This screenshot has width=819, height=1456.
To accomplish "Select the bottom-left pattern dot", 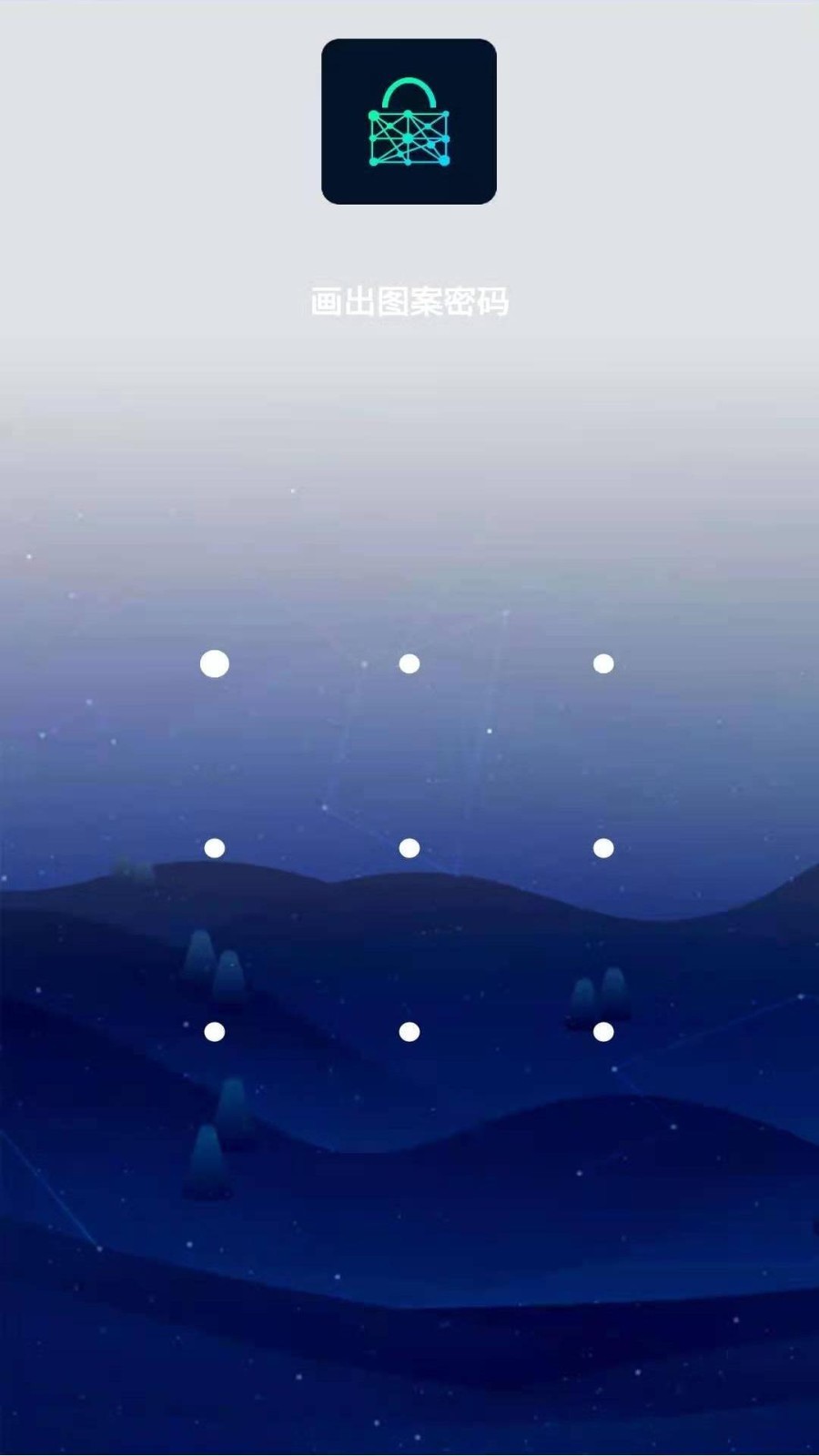I will tap(215, 1032).
